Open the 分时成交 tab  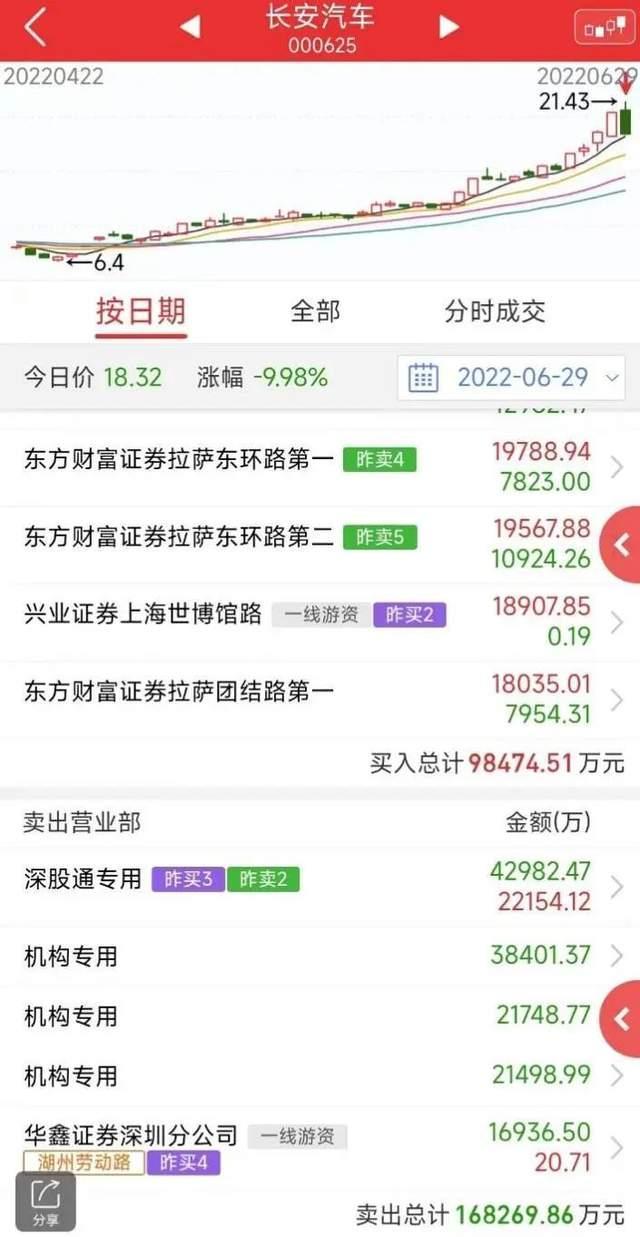click(495, 311)
